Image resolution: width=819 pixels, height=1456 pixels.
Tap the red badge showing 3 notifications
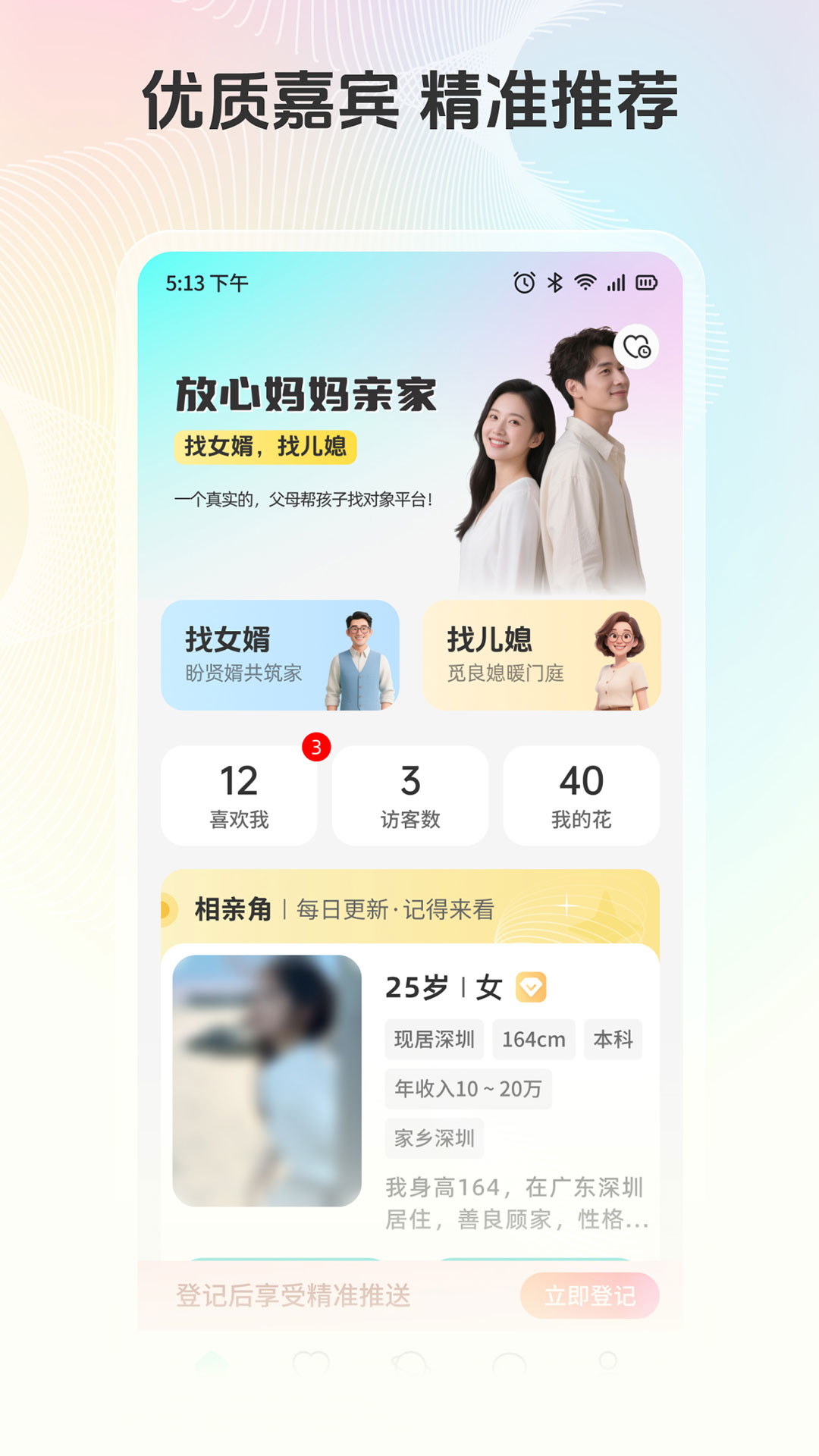317,745
